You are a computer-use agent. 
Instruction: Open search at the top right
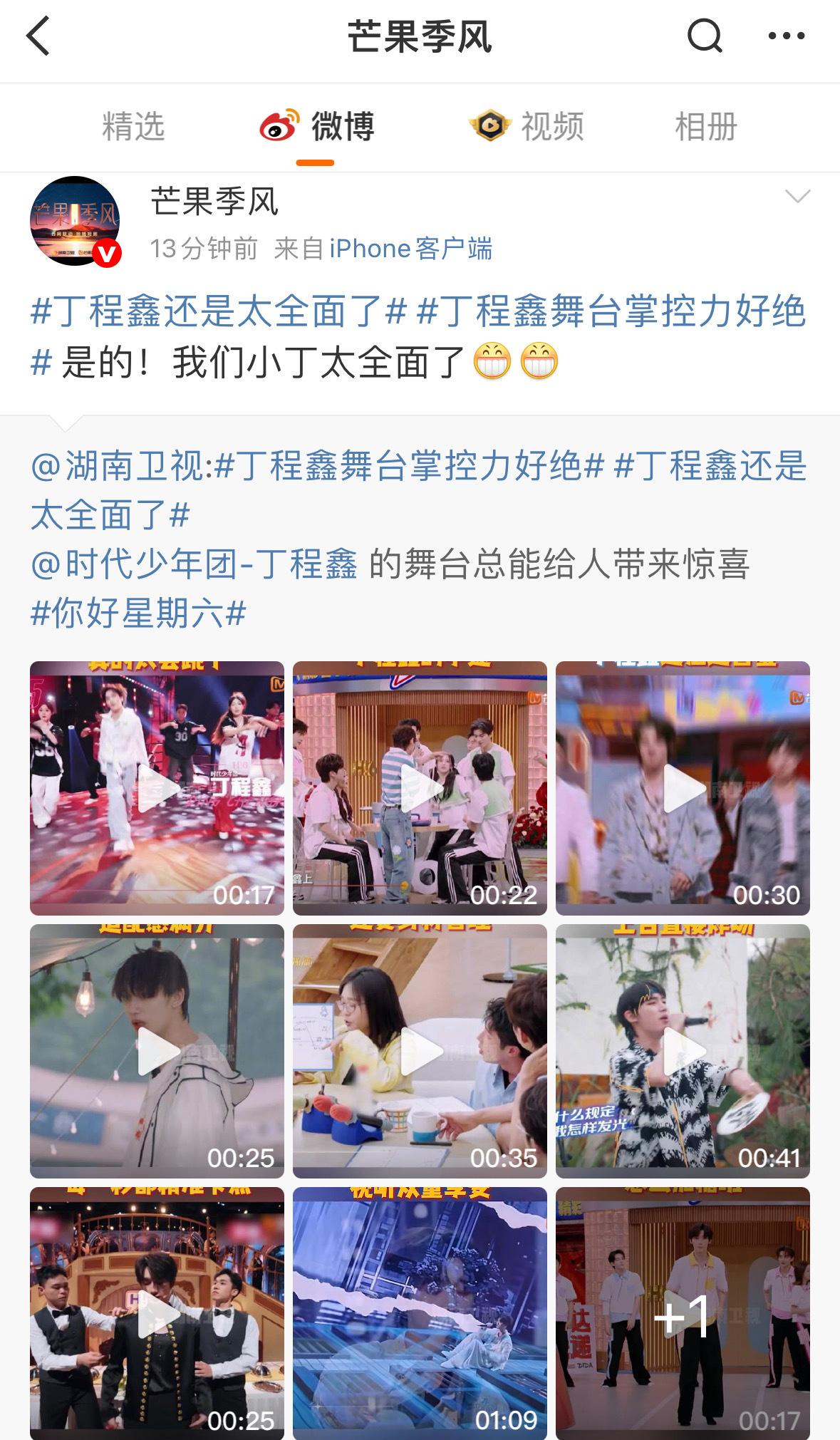pyautogui.click(x=705, y=36)
